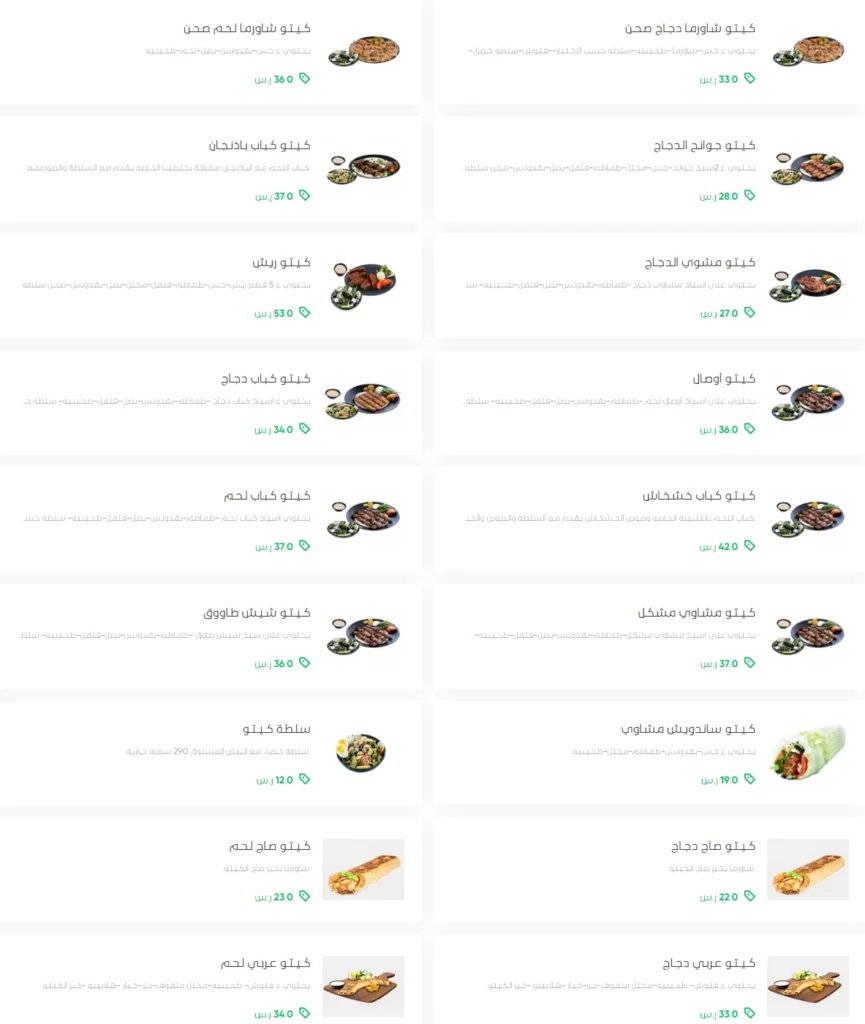Open the كيتو شاورما دجاج صحن item
The width and height of the screenshot is (865, 1024).
[691, 29]
